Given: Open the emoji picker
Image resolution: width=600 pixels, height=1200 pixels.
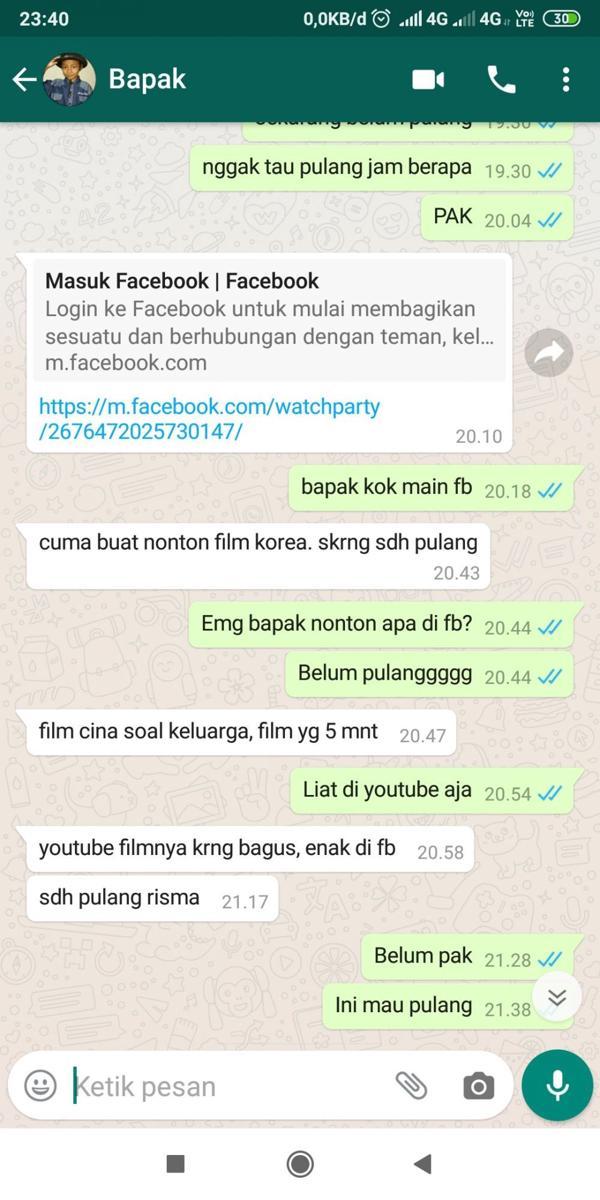Looking at the screenshot, I should coord(40,1086).
